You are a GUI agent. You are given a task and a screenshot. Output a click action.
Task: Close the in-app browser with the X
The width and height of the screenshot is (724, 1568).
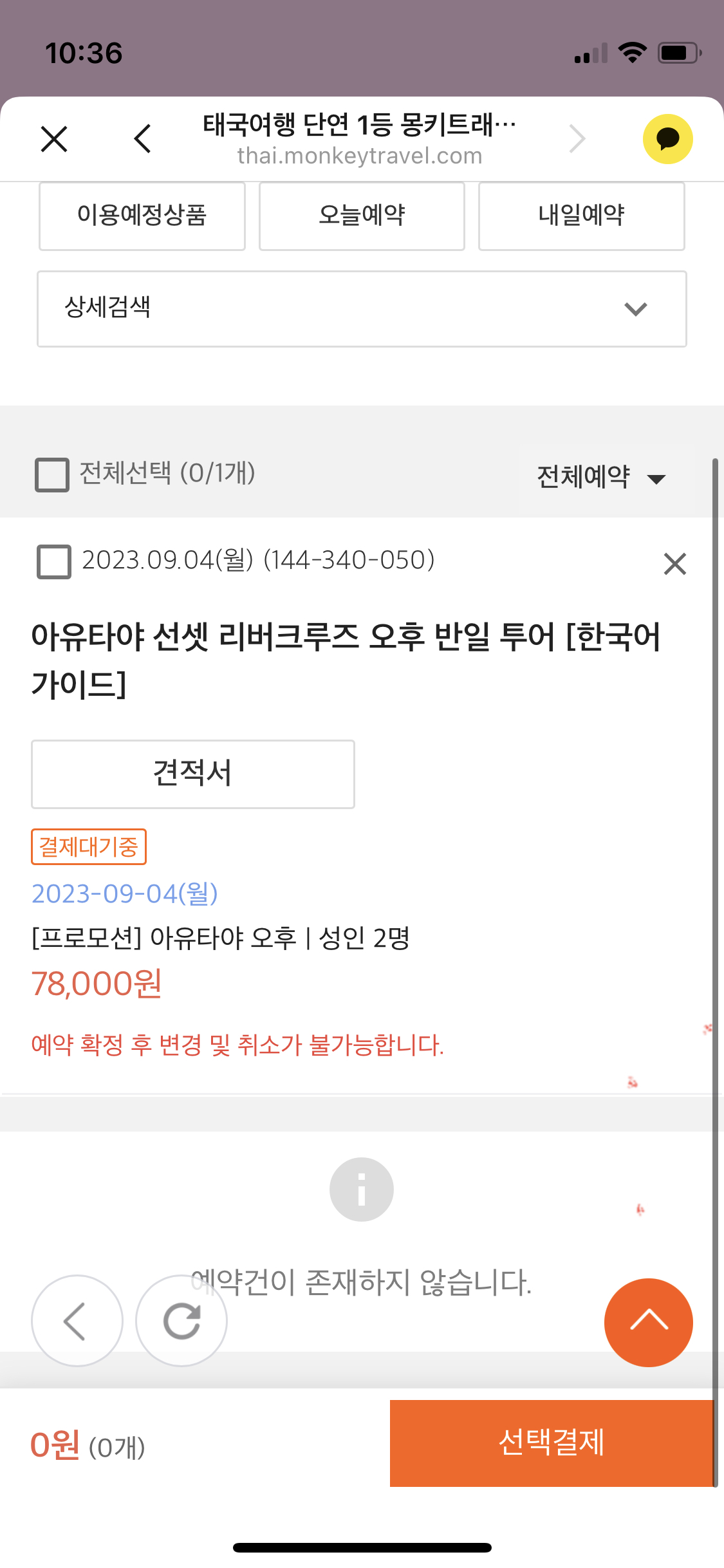(54, 139)
